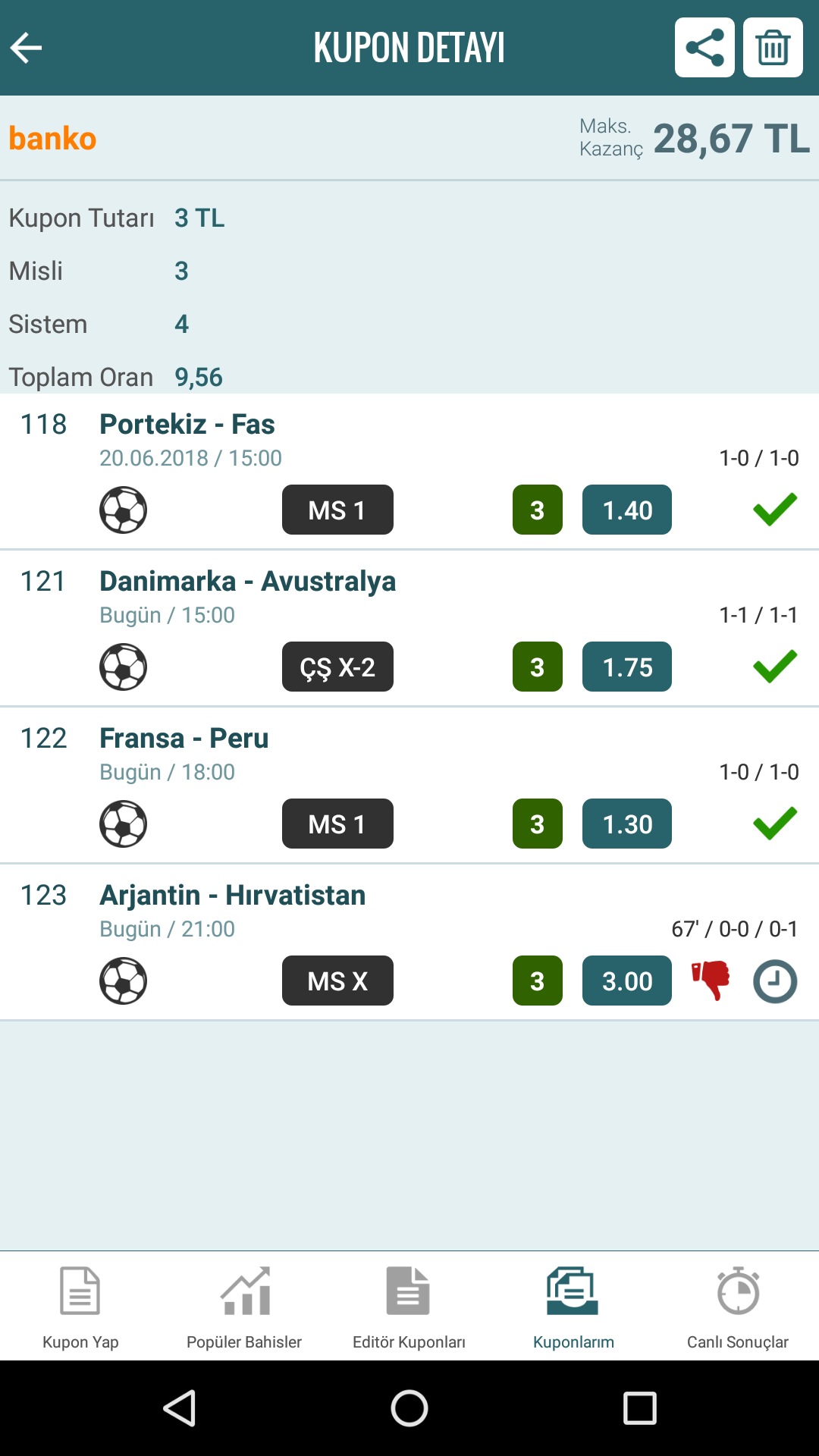Switch to the Popüler Bahisler tab
Image resolution: width=819 pixels, height=1456 pixels.
pyautogui.click(x=244, y=1307)
